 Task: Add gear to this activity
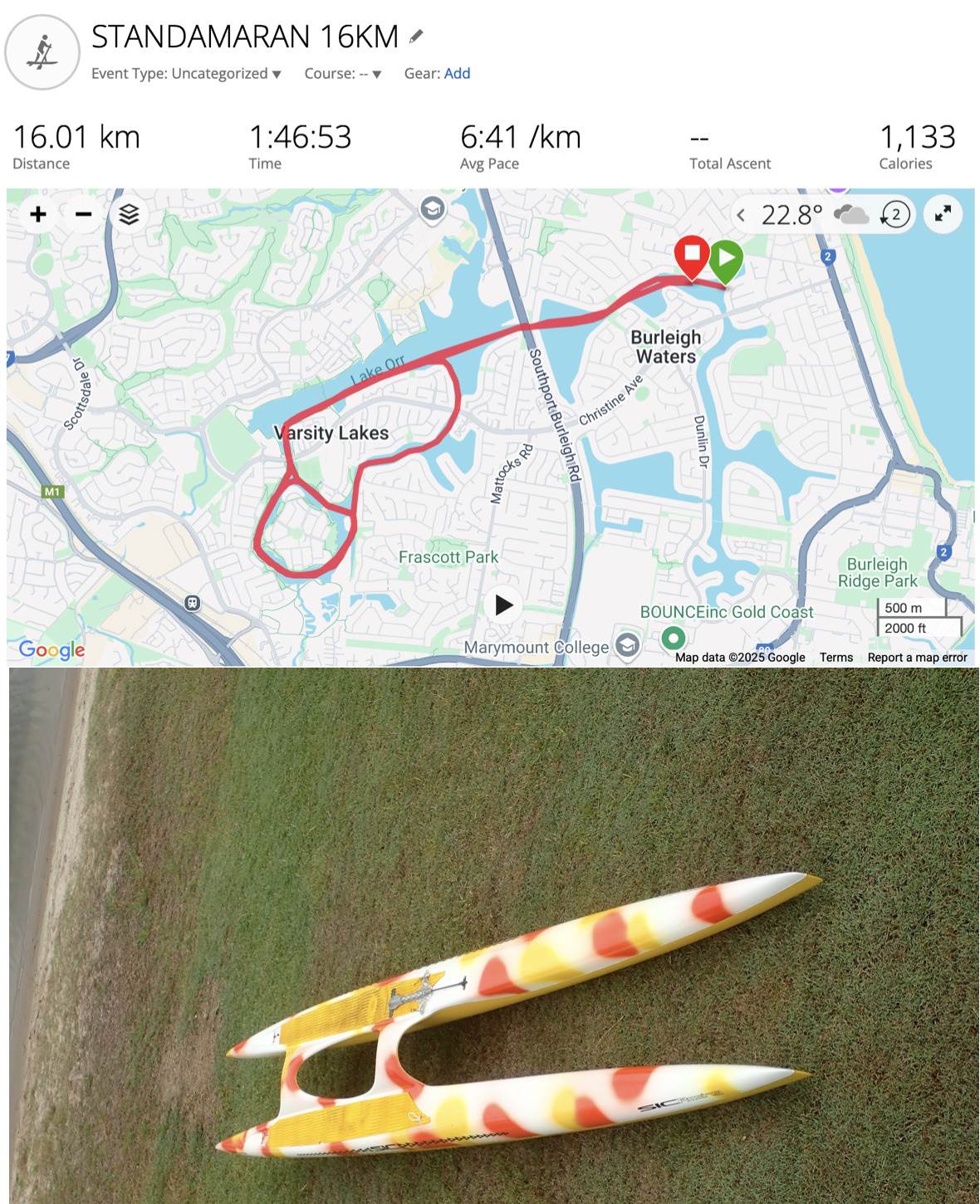click(457, 73)
